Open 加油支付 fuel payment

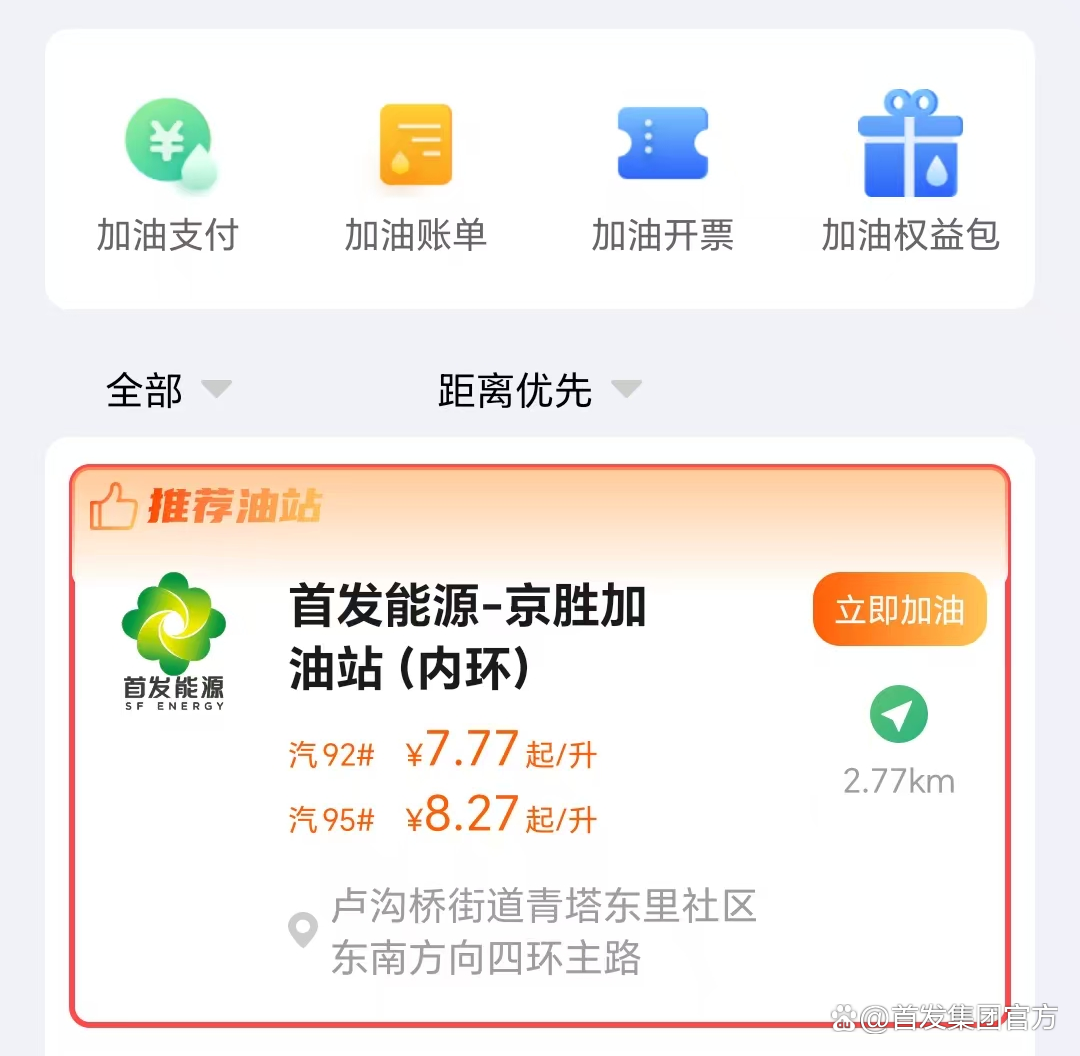[167, 175]
